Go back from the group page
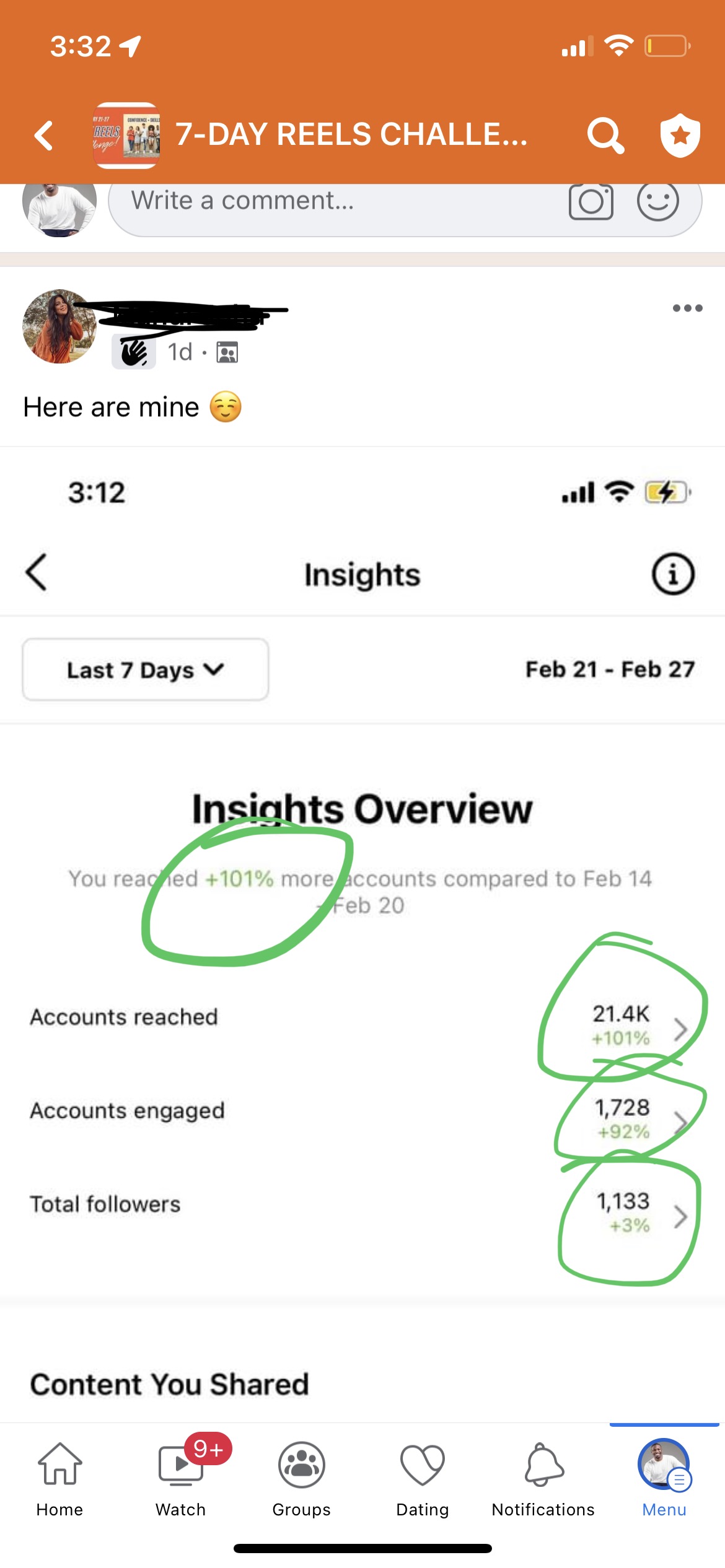Image resolution: width=725 pixels, height=1568 pixels. pos(43,135)
